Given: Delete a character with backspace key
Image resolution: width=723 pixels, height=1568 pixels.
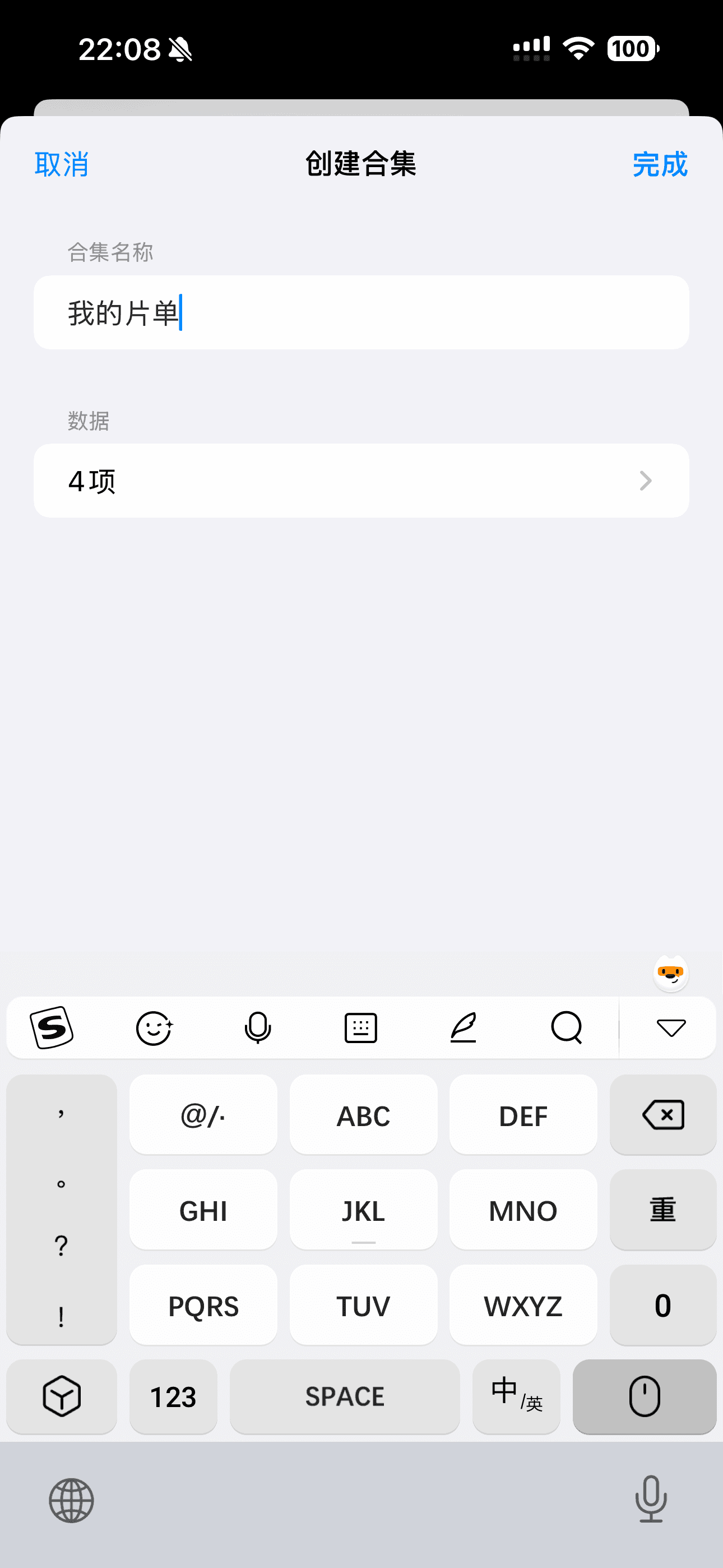Looking at the screenshot, I should pos(662,1115).
